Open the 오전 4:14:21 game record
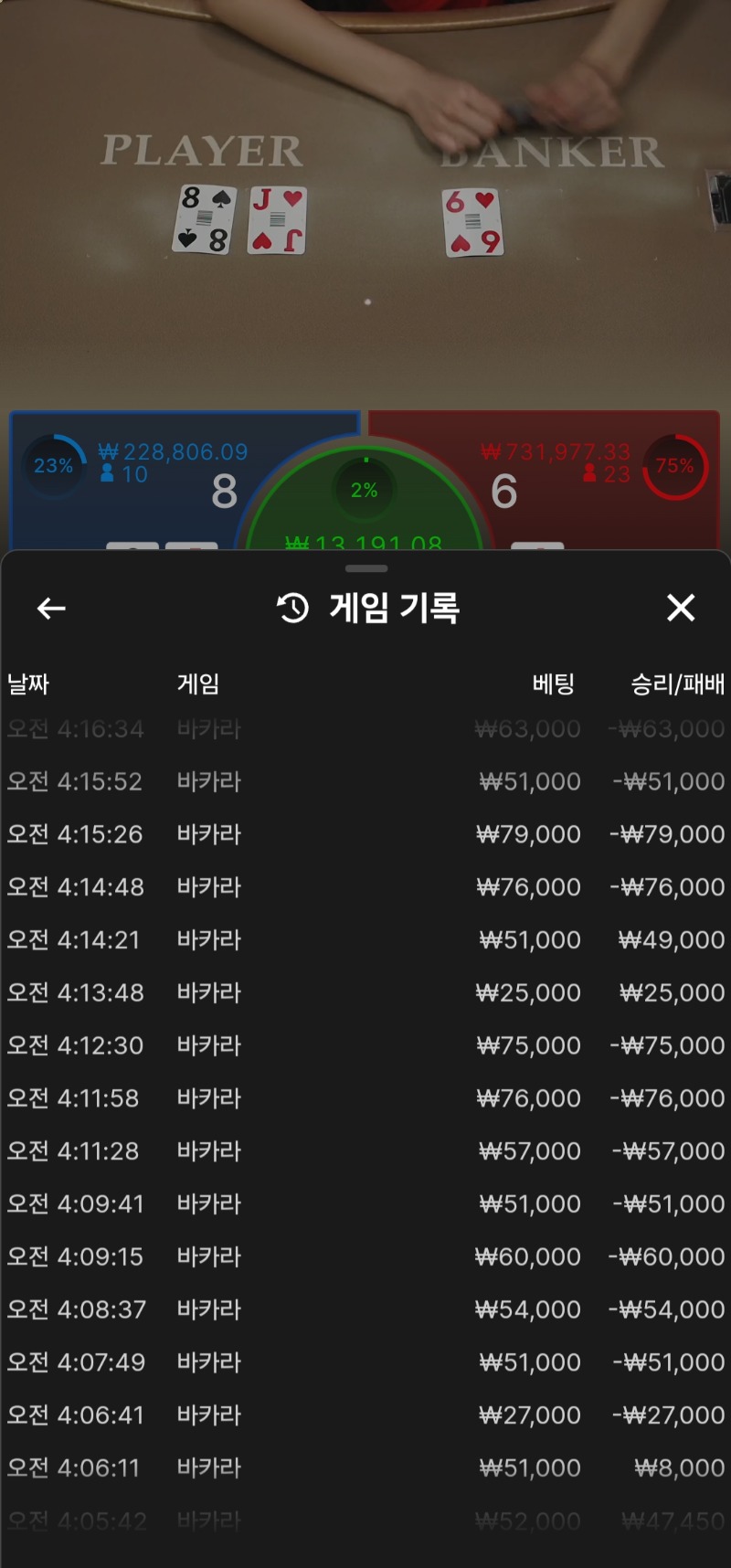 [x=365, y=940]
